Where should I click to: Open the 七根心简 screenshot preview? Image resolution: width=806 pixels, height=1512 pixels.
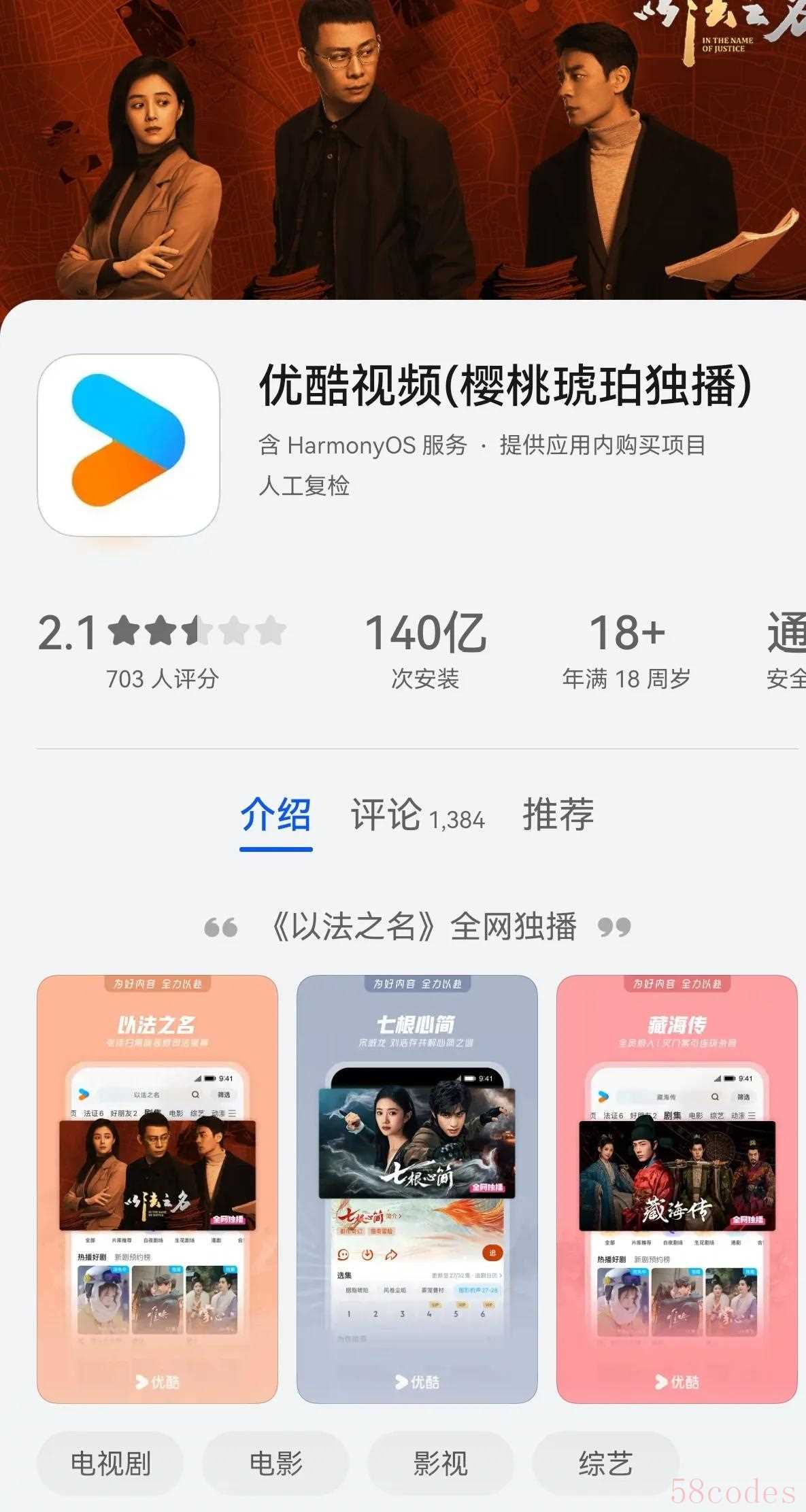pos(417,1188)
